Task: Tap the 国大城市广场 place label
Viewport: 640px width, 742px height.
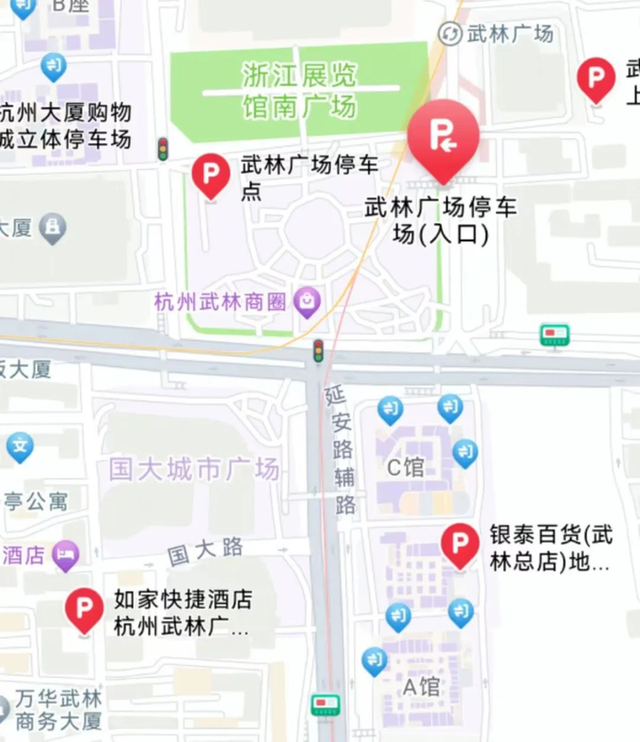Action: [194, 469]
